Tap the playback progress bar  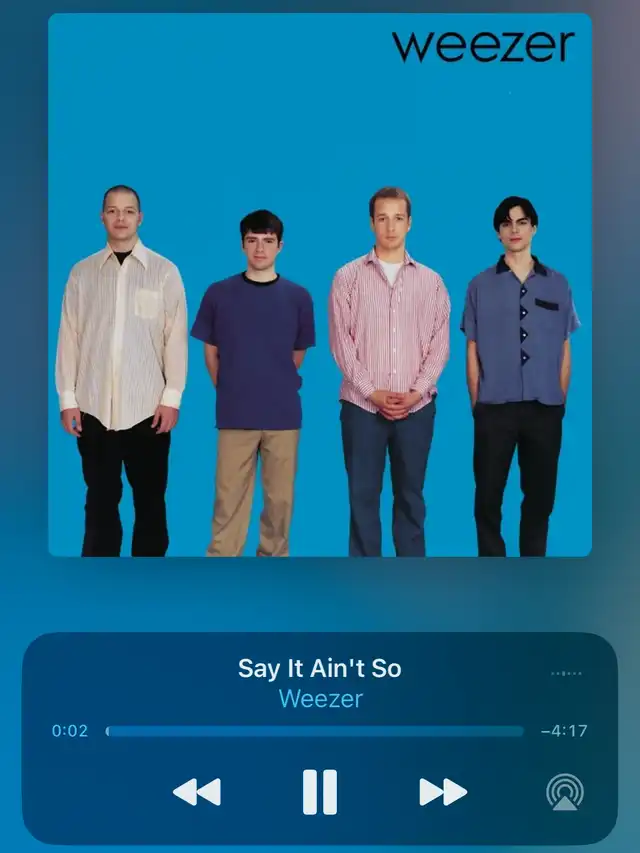[x=315, y=731]
